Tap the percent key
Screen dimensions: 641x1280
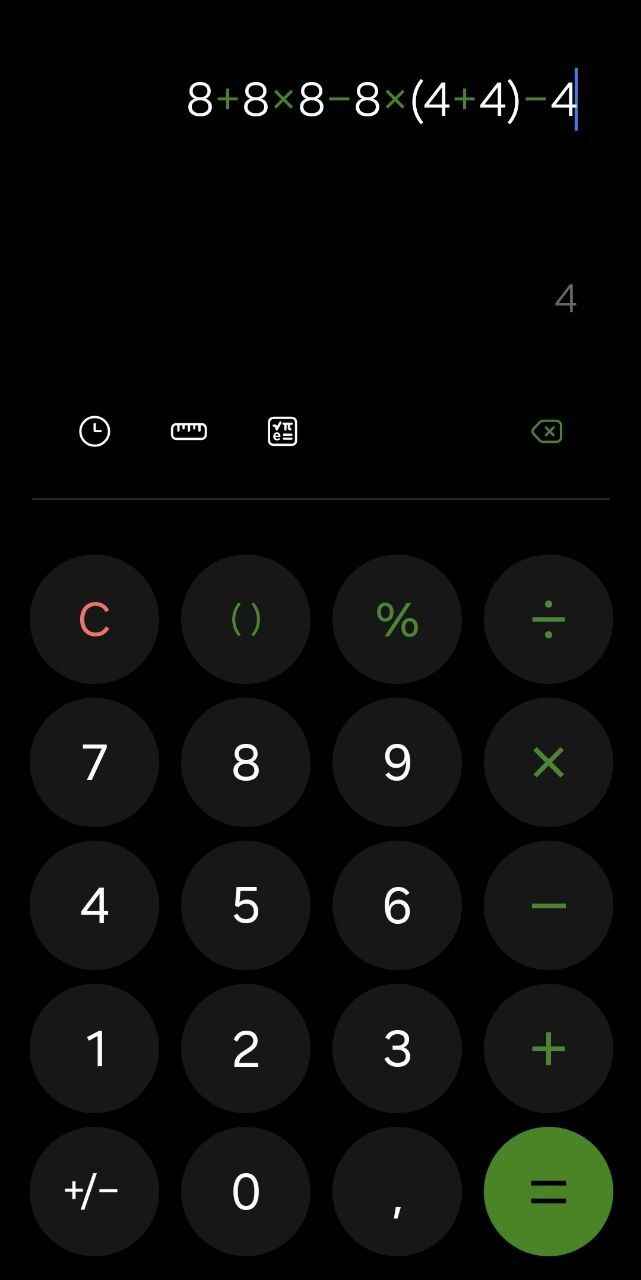click(x=397, y=620)
